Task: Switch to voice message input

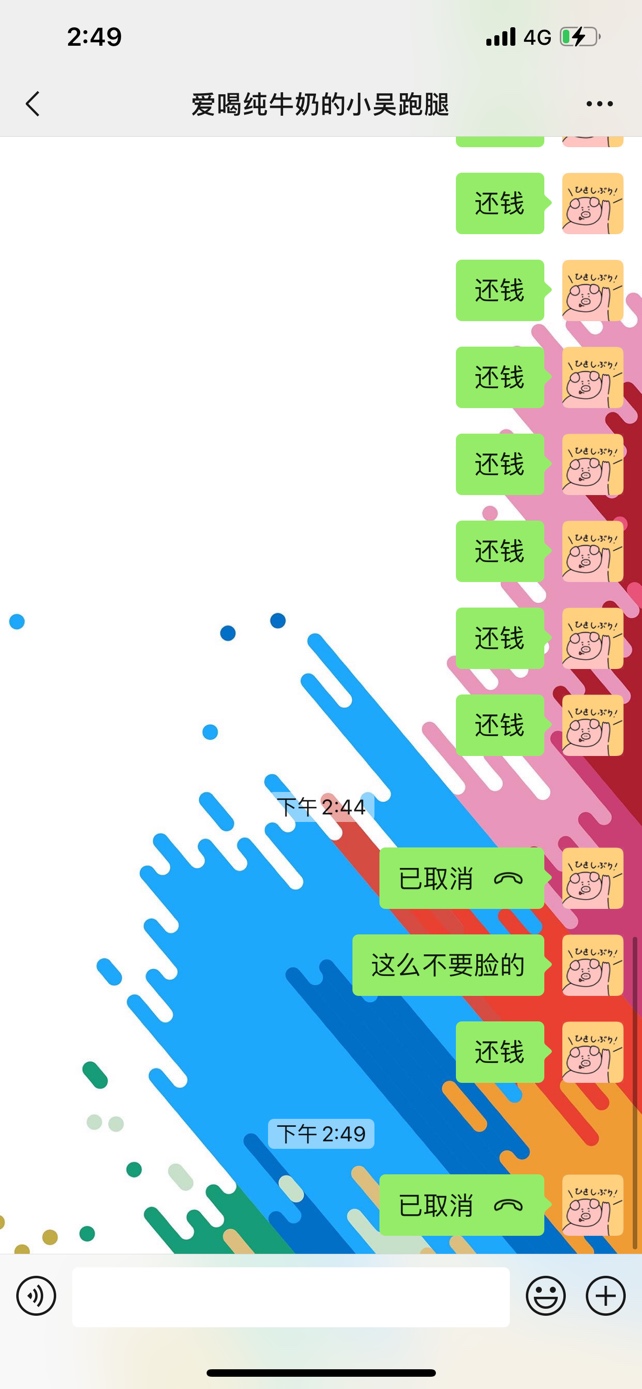Action: (x=36, y=1296)
